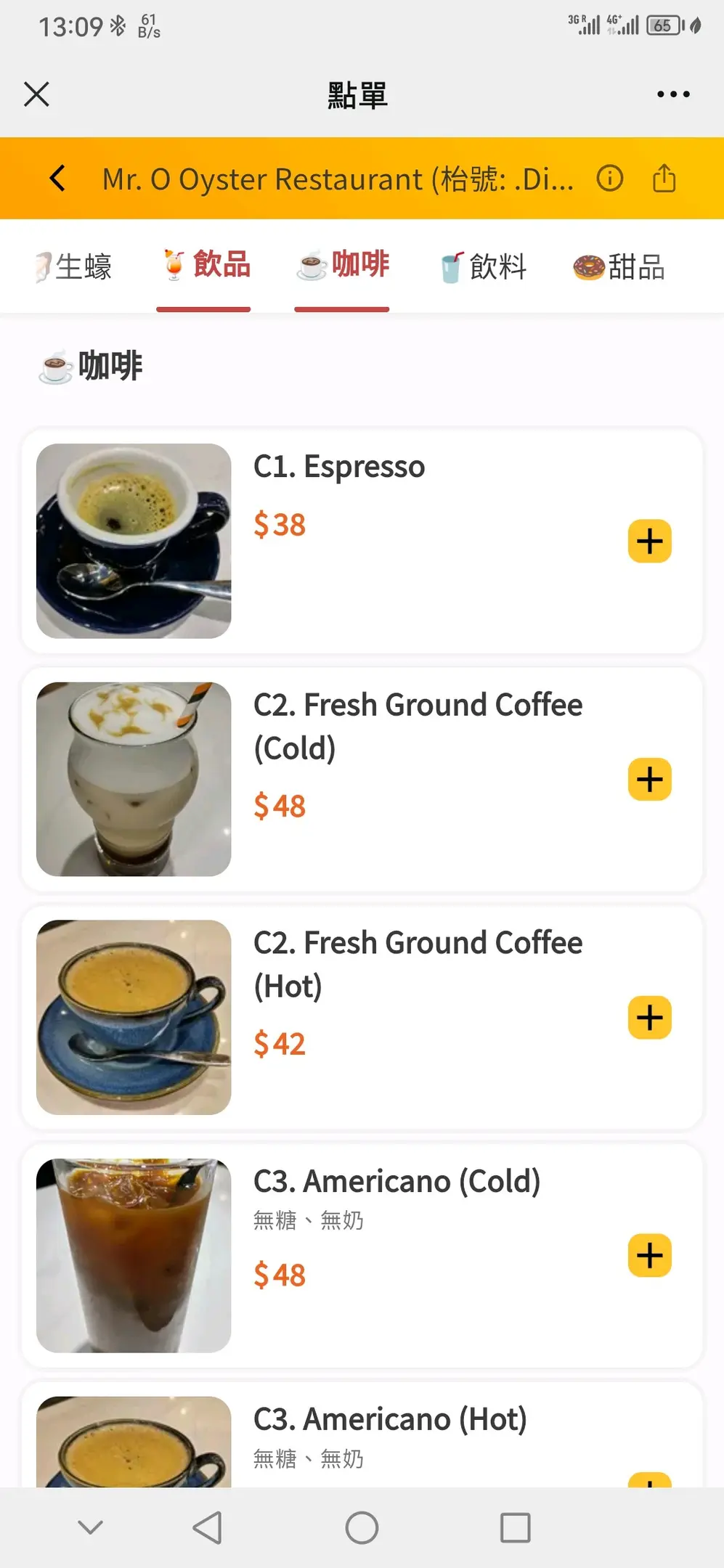
Task: View restaurant info icon
Action: [x=609, y=178]
